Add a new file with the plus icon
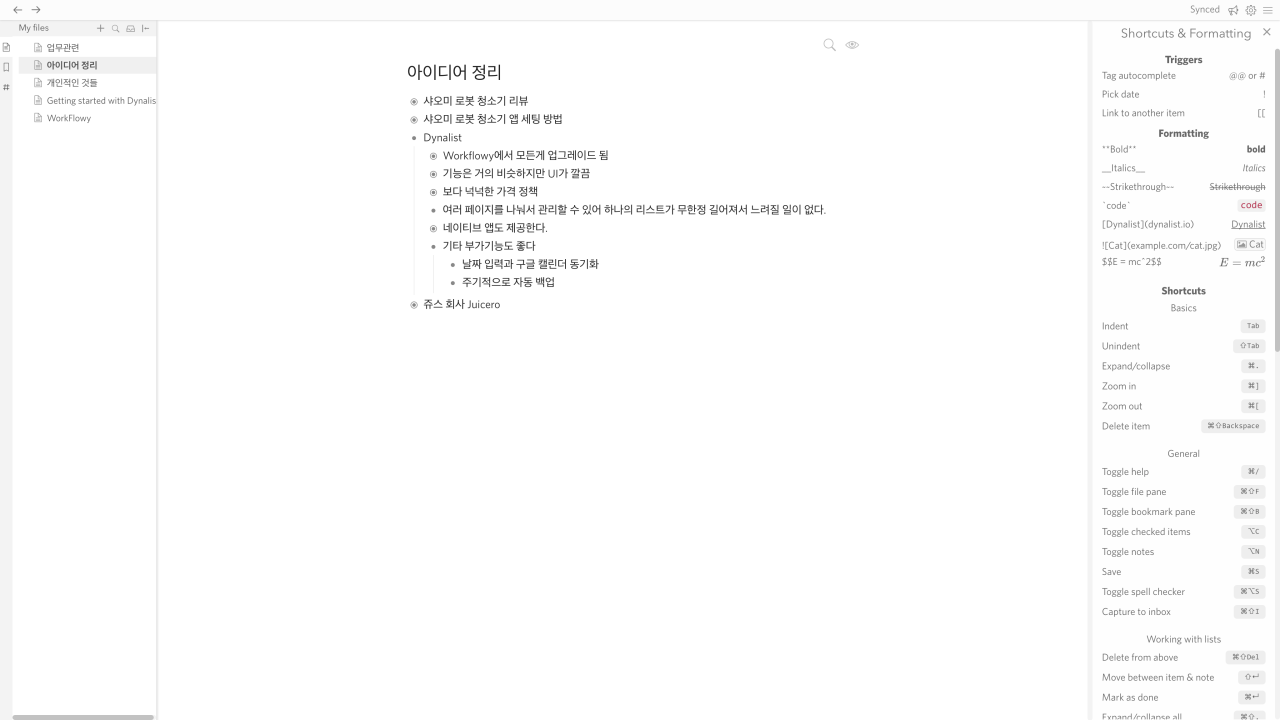The height and width of the screenshot is (720, 1280). pos(100,28)
